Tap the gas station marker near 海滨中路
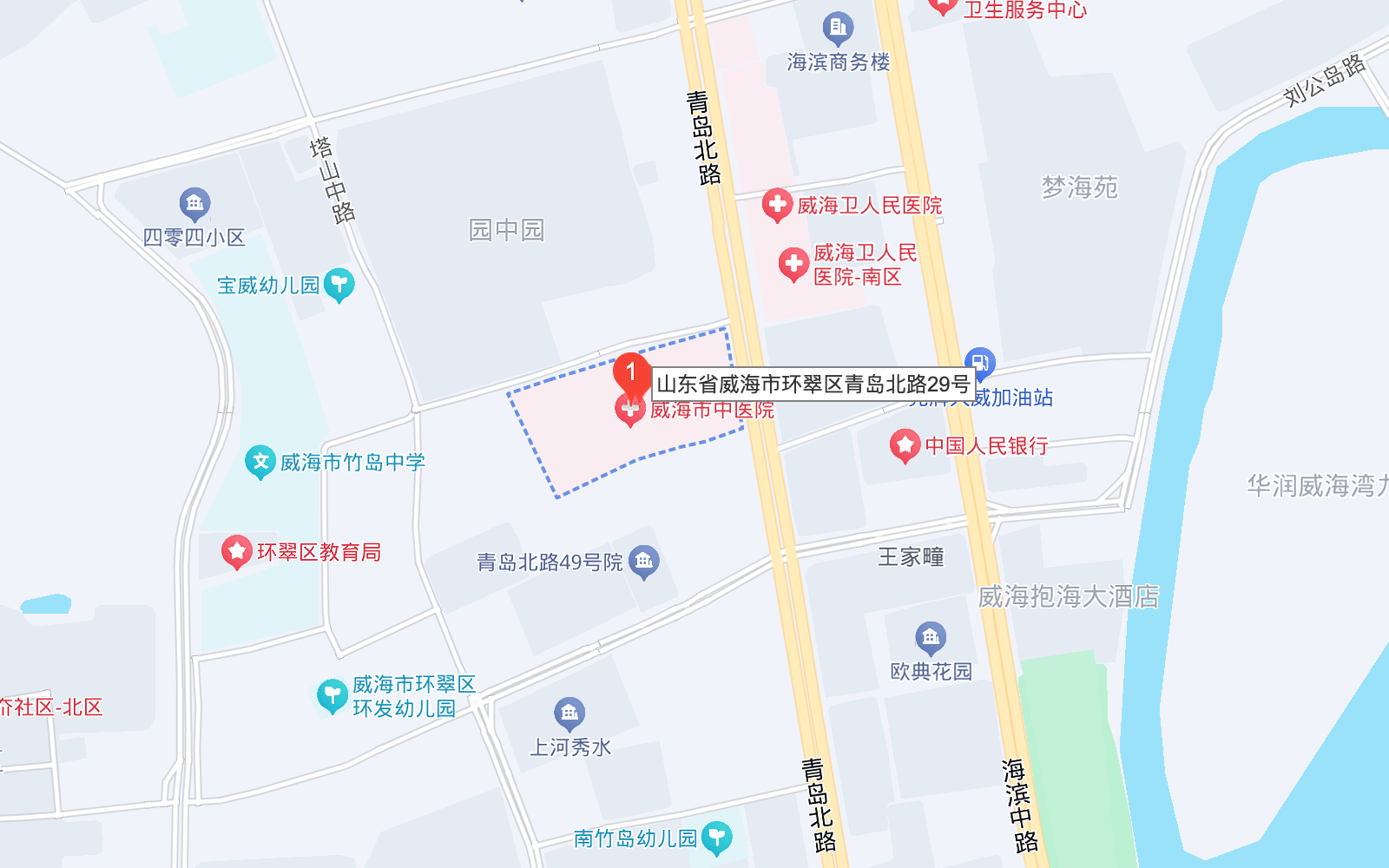 [x=979, y=363]
